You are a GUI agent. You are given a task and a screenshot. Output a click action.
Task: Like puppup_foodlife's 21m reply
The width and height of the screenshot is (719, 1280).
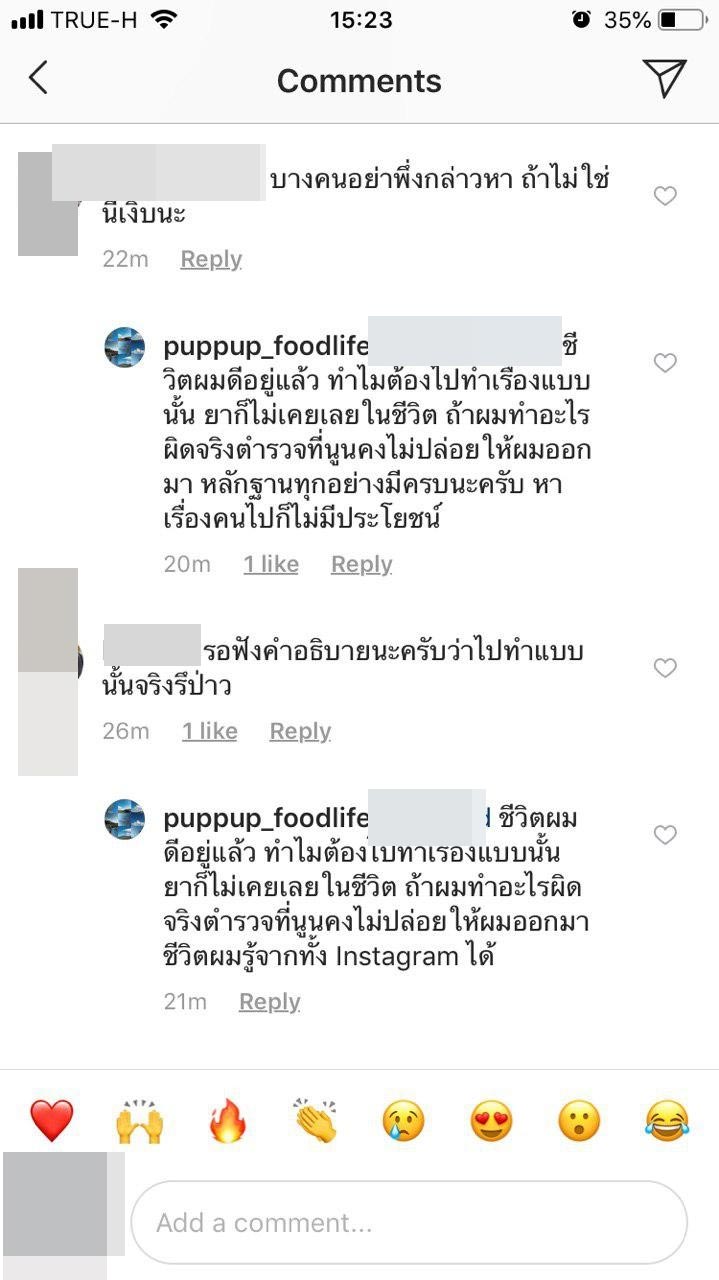[x=665, y=835]
